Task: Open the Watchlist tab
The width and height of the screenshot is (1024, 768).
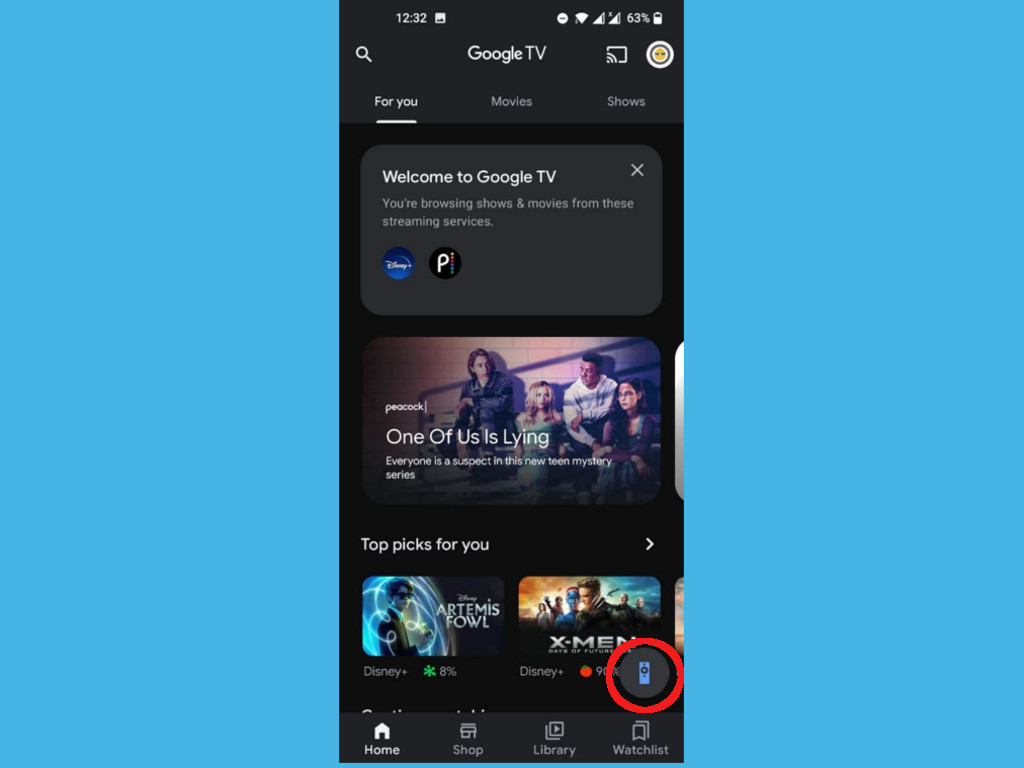Action: [x=640, y=739]
